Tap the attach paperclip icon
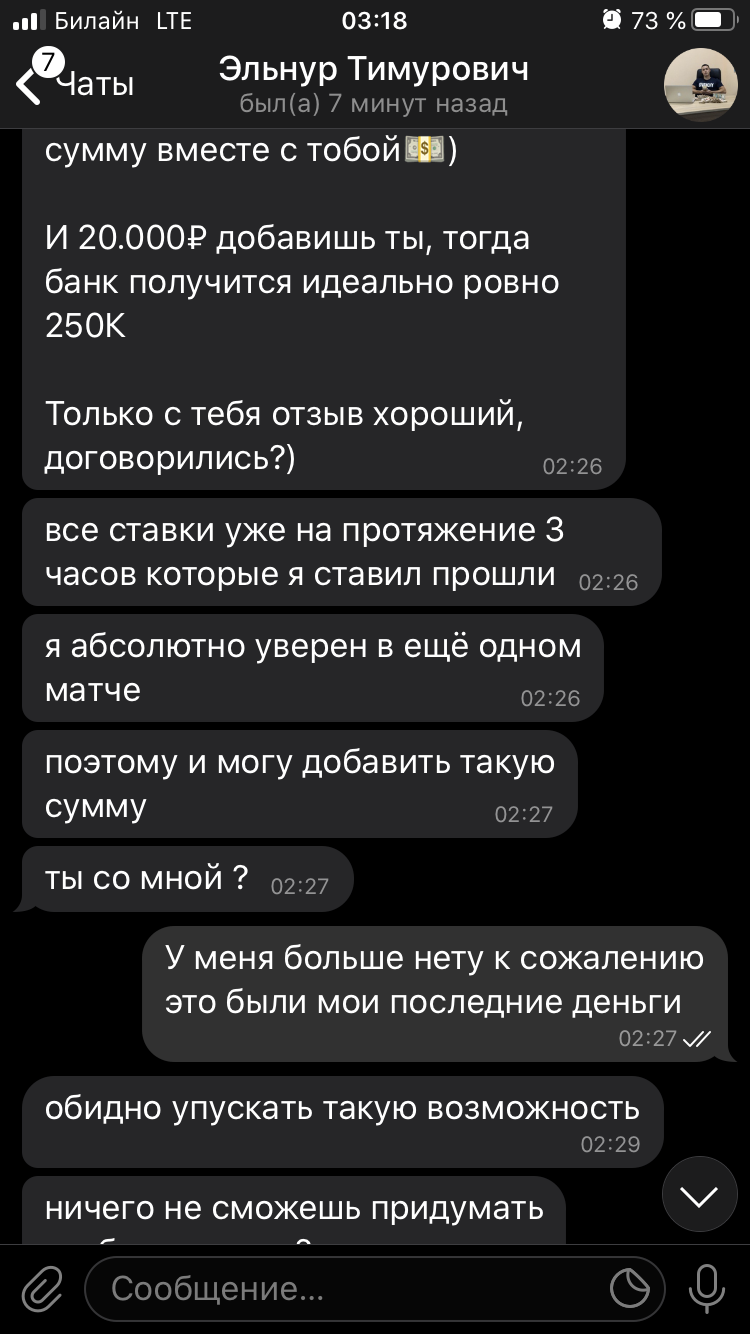This screenshot has width=750, height=1334. 43,1289
